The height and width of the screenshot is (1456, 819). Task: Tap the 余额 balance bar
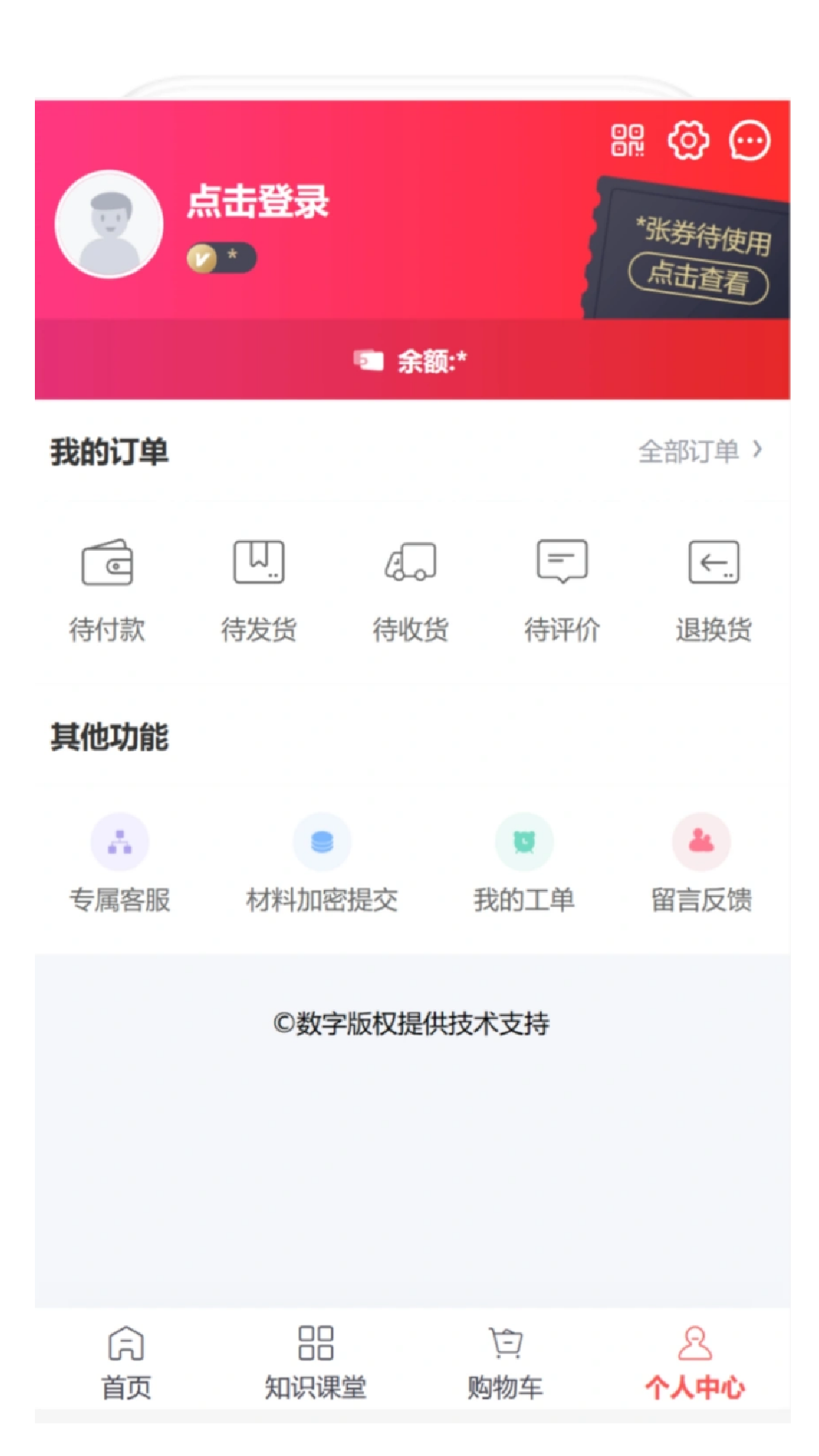pos(409,359)
